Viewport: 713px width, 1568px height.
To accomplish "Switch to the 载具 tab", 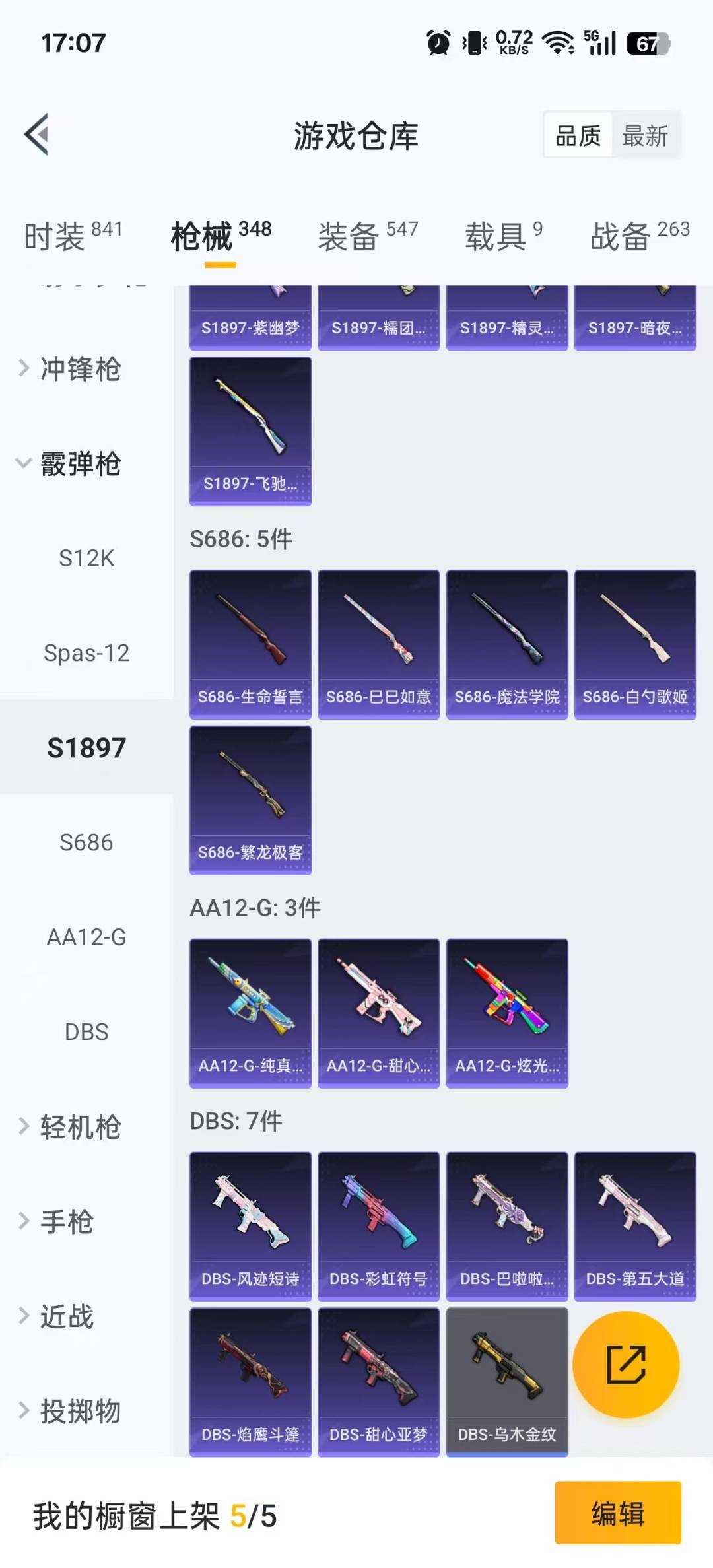I will pyautogui.click(x=503, y=236).
